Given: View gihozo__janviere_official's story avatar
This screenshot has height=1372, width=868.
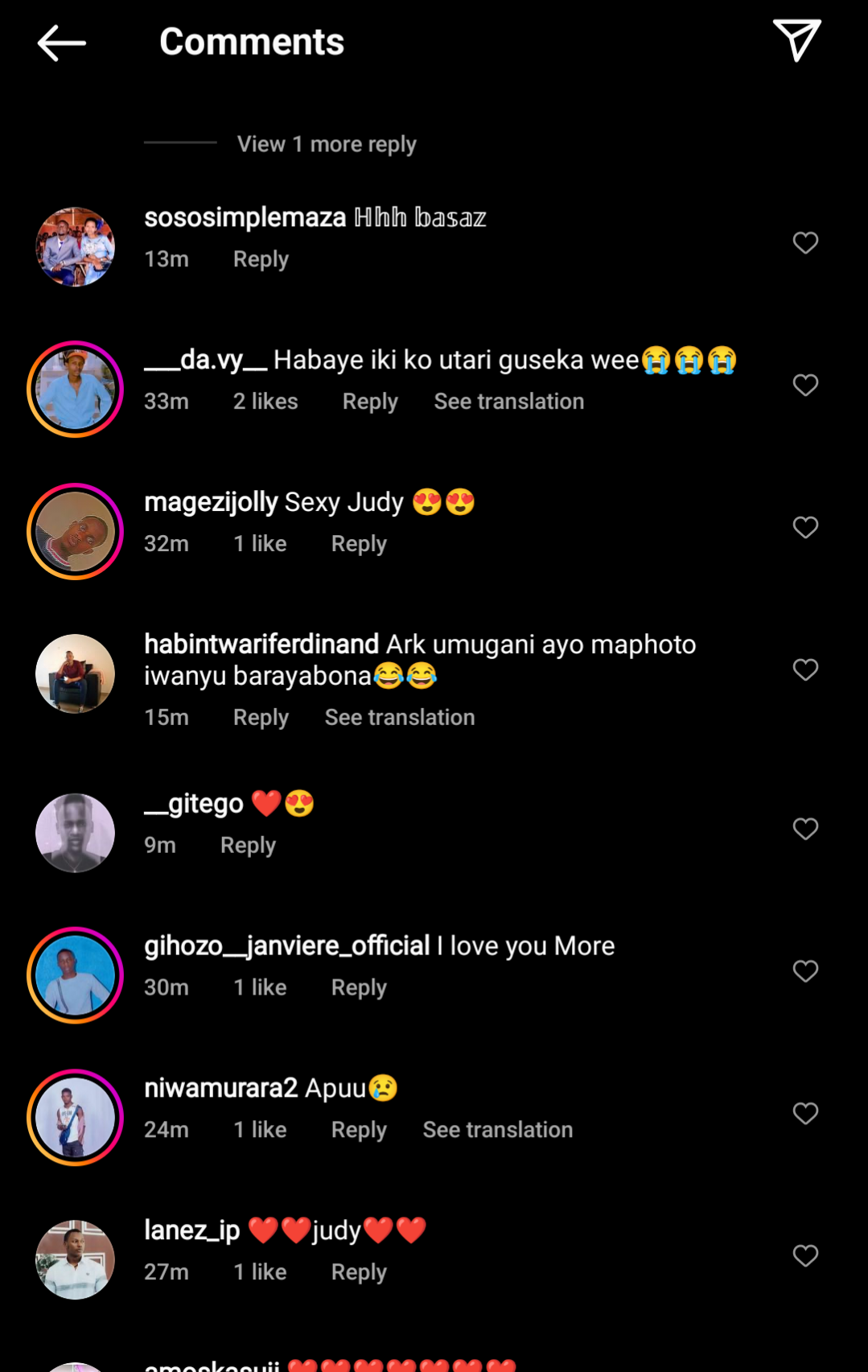Looking at the screenshot, I should 75,975.
